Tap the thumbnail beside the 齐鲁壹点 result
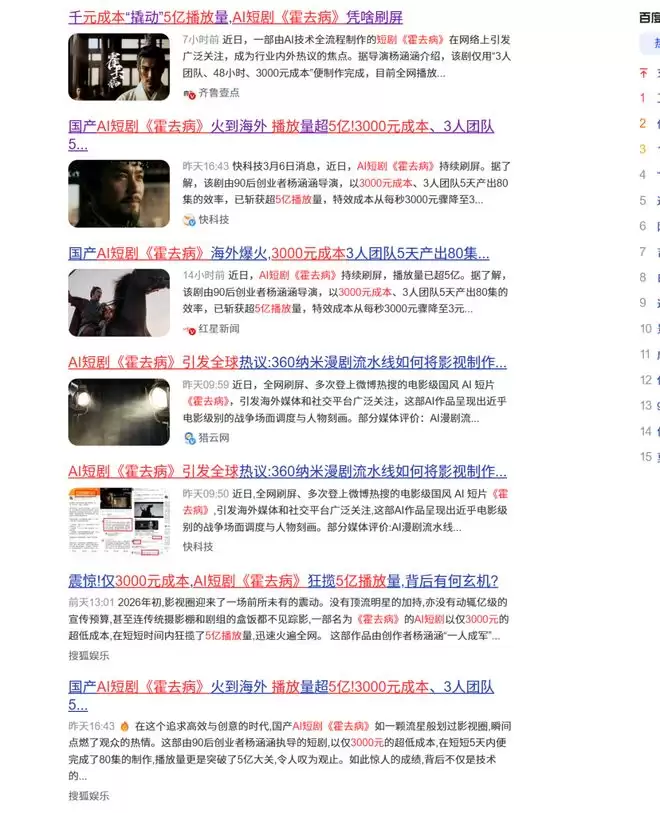The width and height of the screenshot is (660, 813). click(119, 67)
